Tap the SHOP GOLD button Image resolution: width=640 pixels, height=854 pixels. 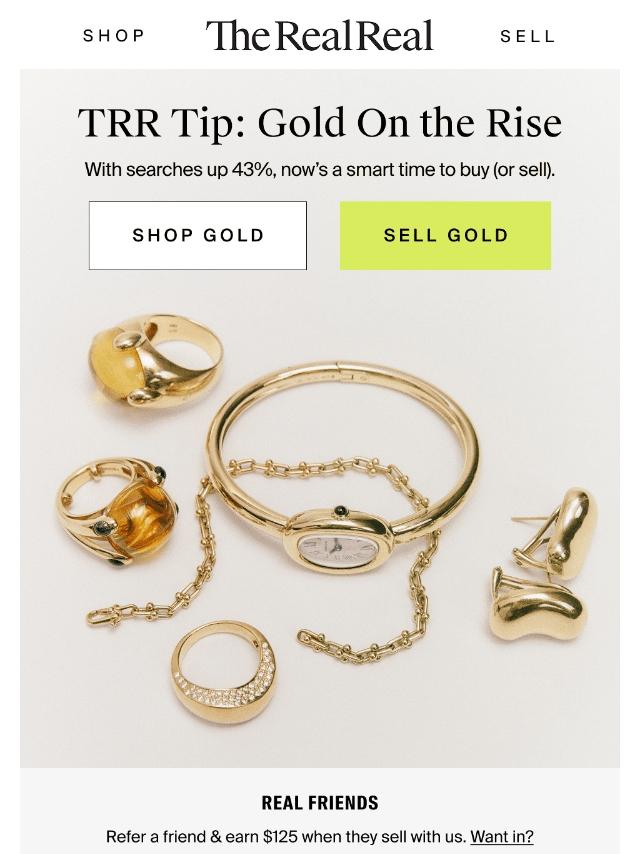[x=198, y=235]
